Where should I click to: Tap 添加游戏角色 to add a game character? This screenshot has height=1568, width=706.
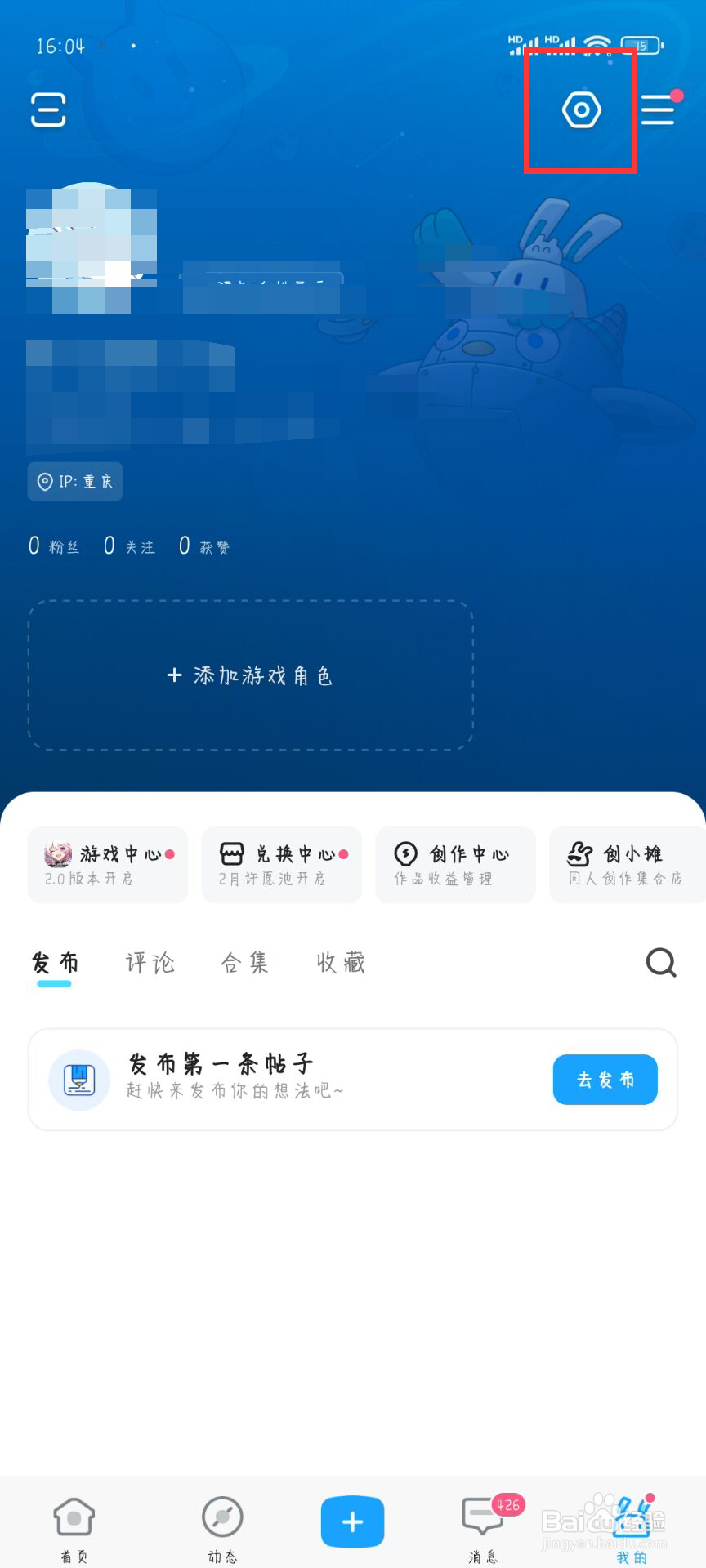point(251,676)
